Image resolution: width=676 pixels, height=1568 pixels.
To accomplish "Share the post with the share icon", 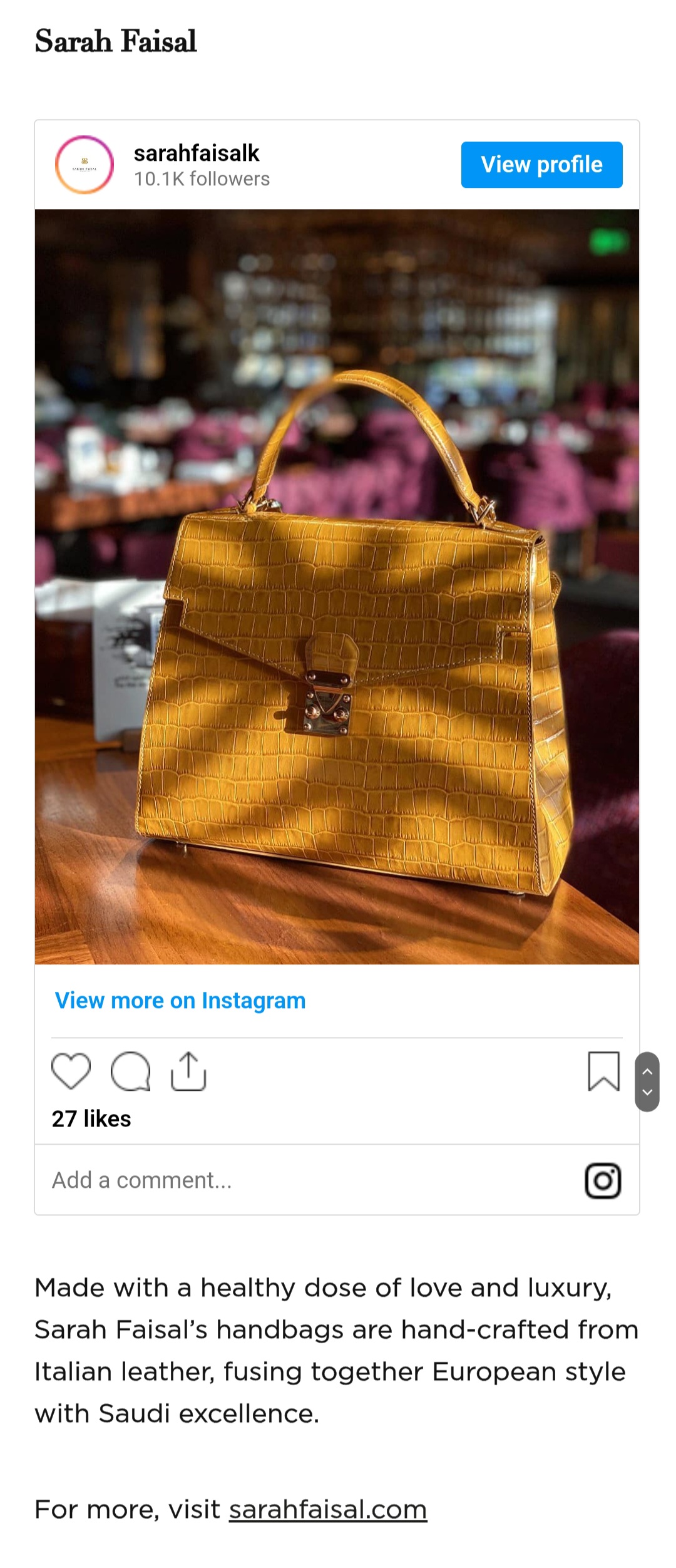I will (x=188, y=1071).
